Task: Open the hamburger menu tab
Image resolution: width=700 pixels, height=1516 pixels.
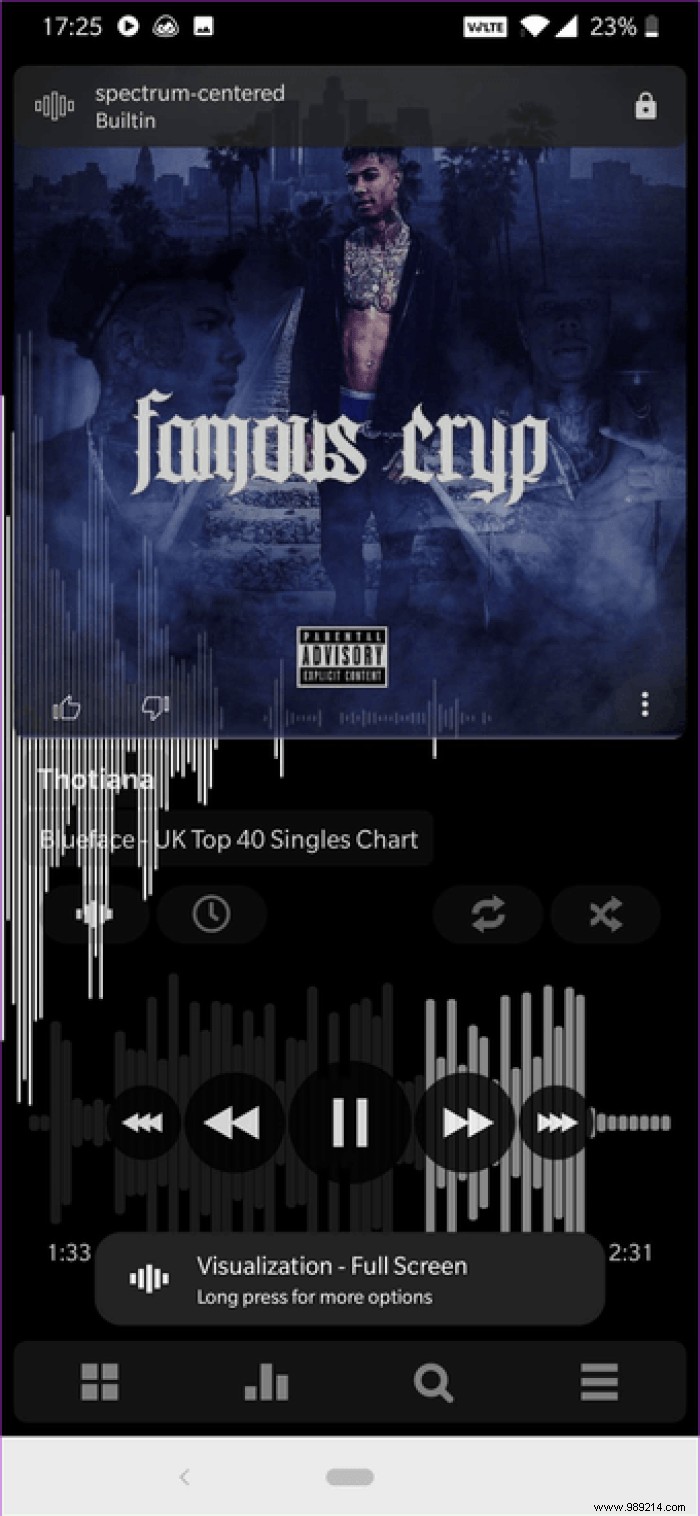Action: (598, 1382)
